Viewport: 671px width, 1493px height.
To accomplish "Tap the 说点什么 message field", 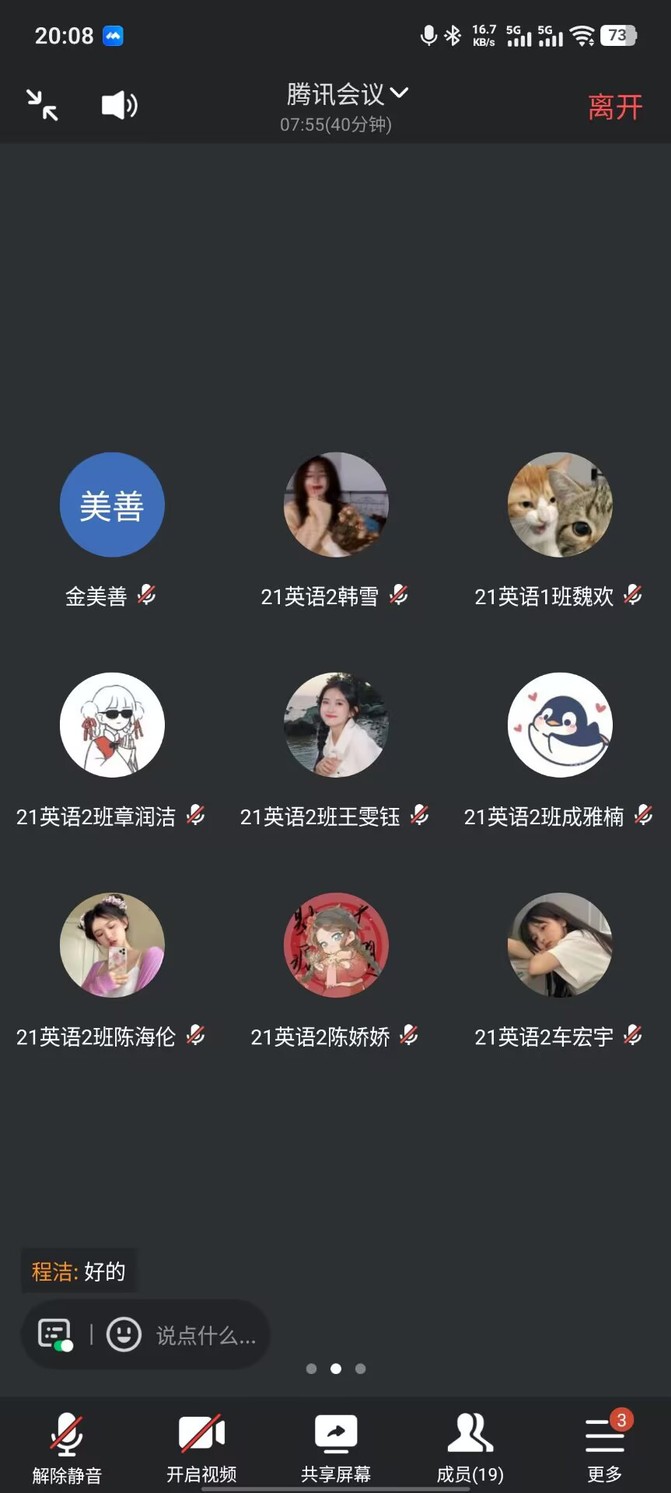I will tap(205, 1335).
